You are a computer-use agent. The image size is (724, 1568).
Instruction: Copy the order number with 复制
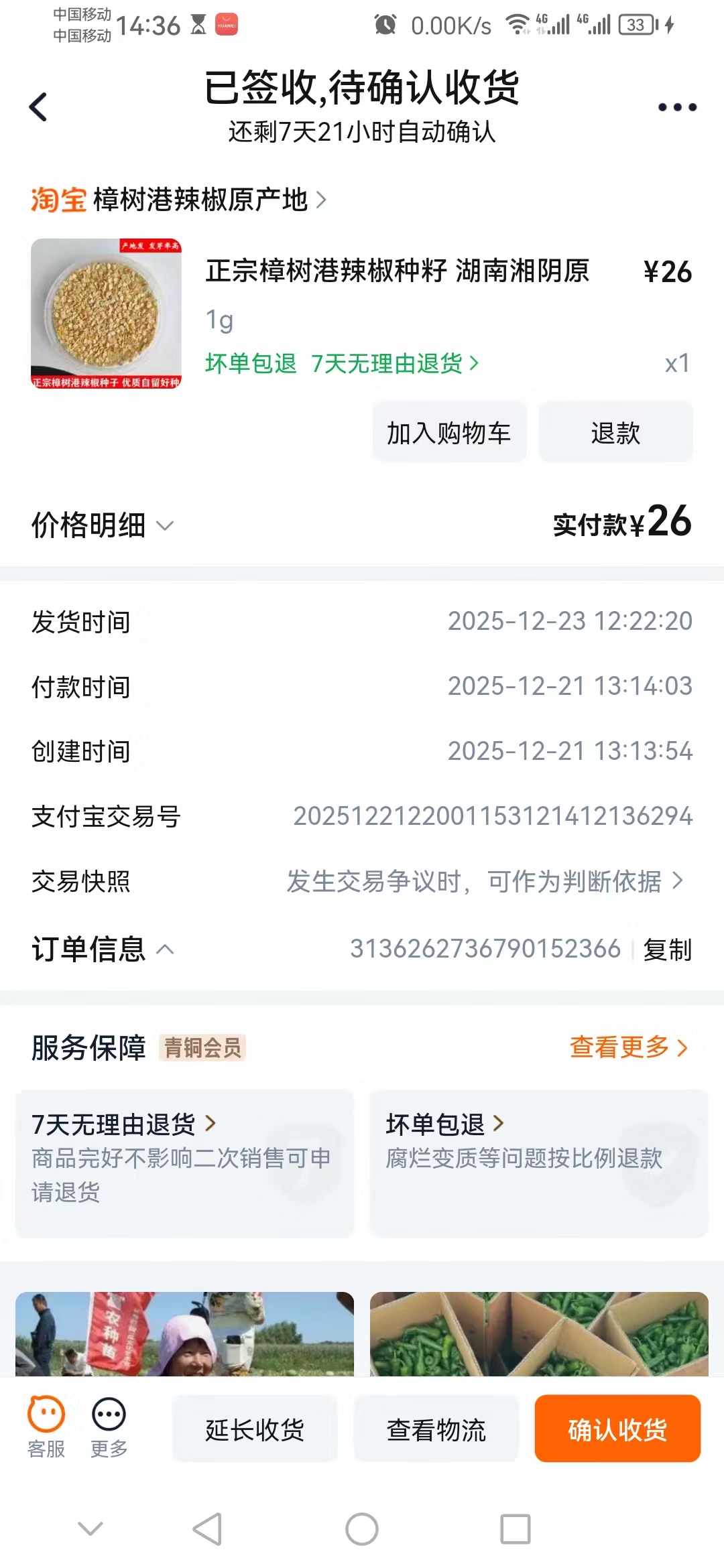(x=666, y=950)
